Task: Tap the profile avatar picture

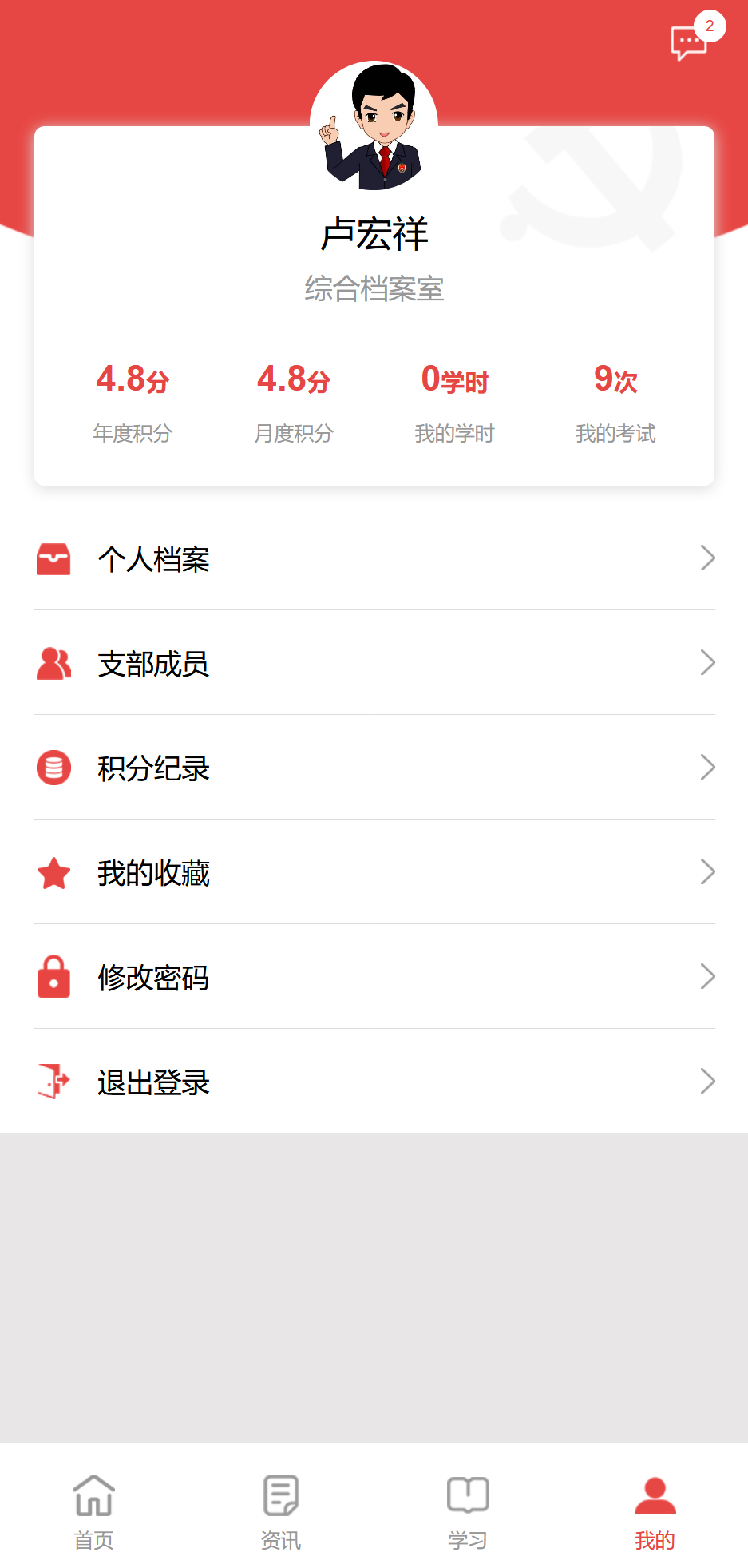Action: point(374,126)
